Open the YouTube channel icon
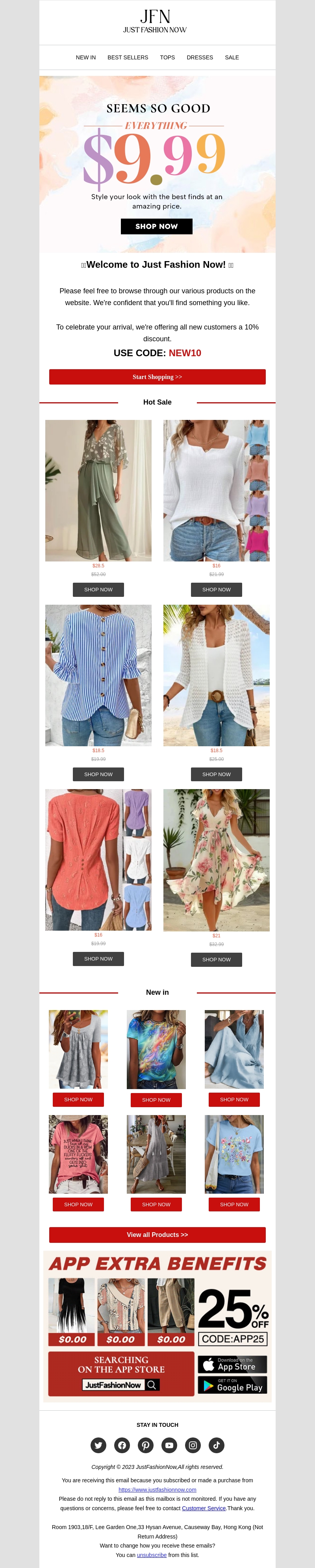 (169, 1445)
